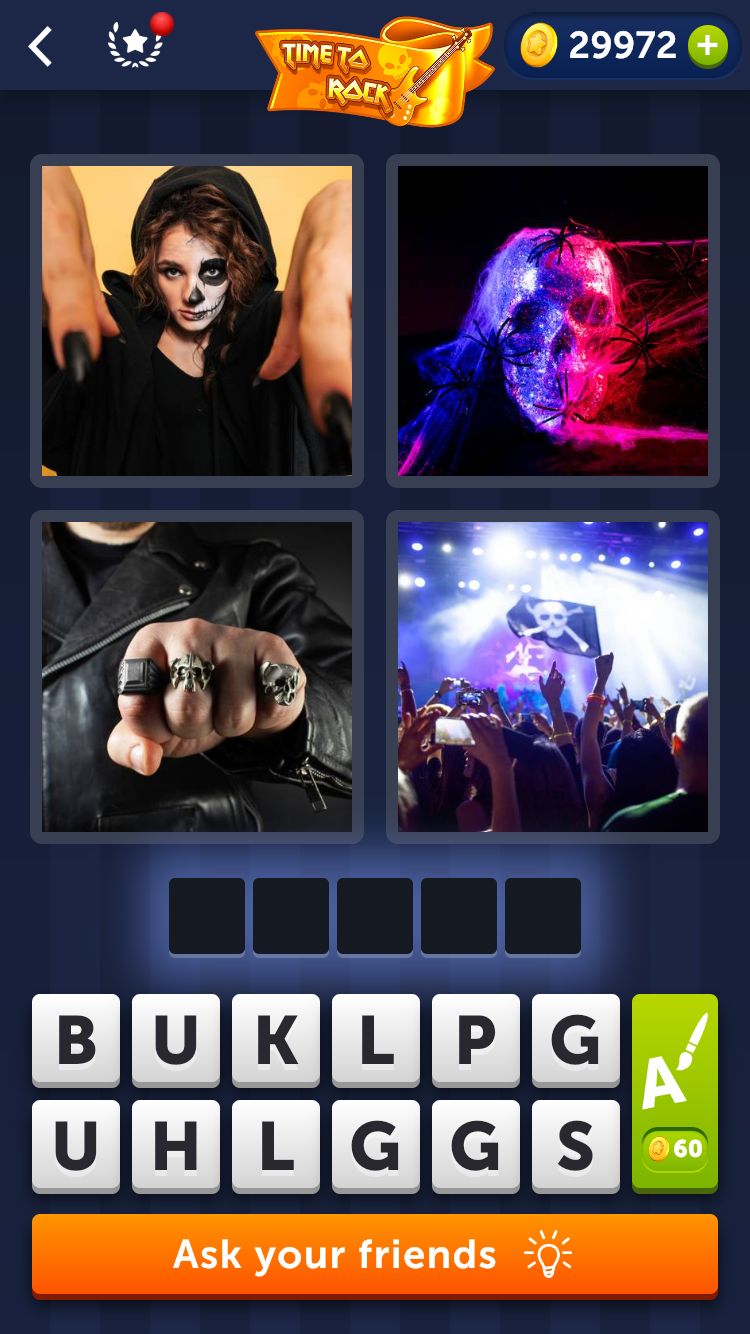Pick the letter K tile

pyautogui.click(x=276, y=1040)
